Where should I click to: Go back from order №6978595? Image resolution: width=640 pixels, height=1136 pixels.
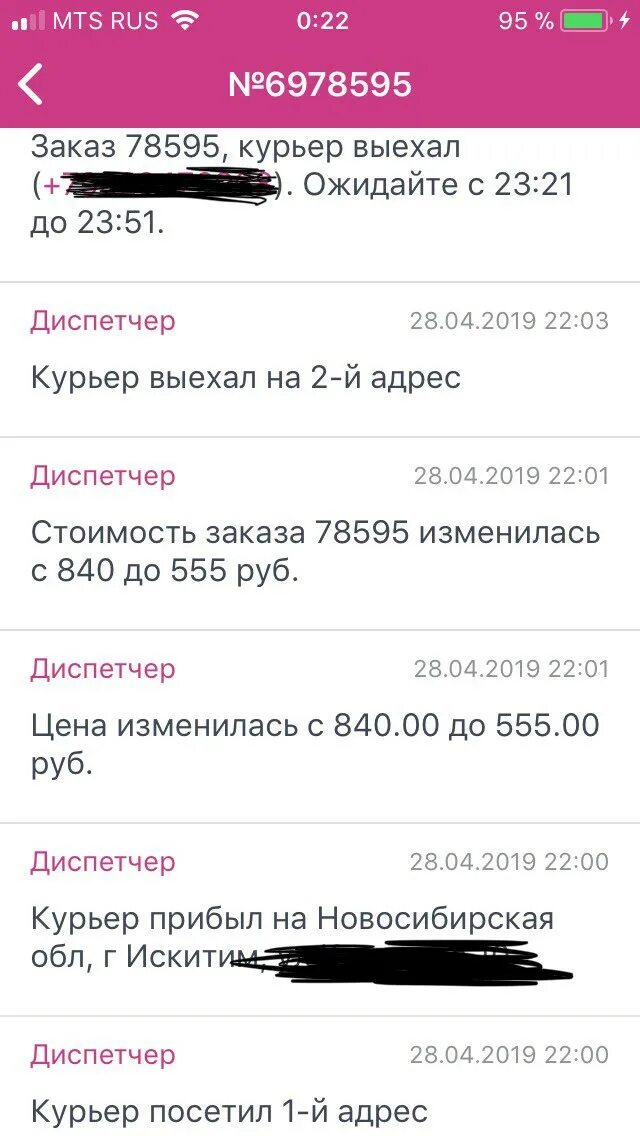coord(32,84)
